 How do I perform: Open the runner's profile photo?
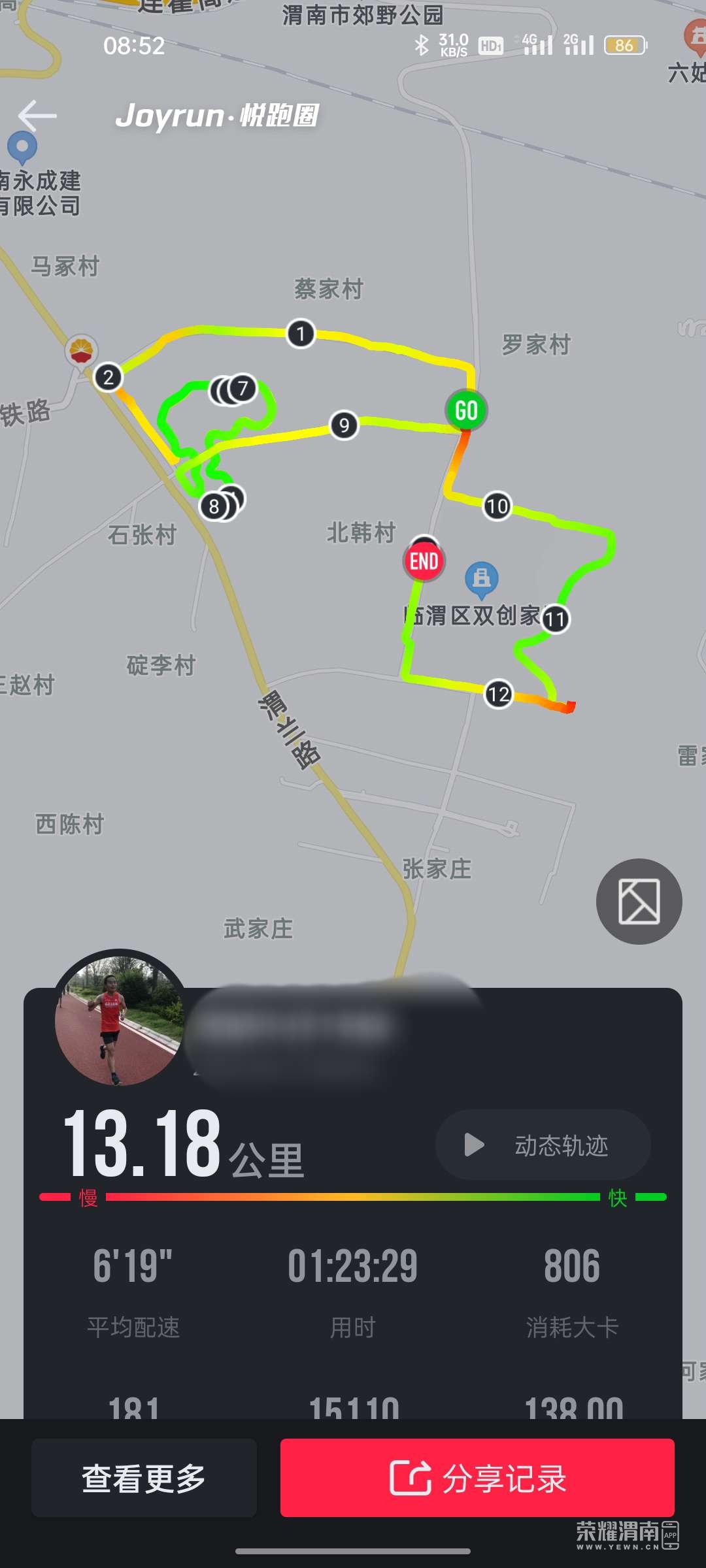point(120,1018)
